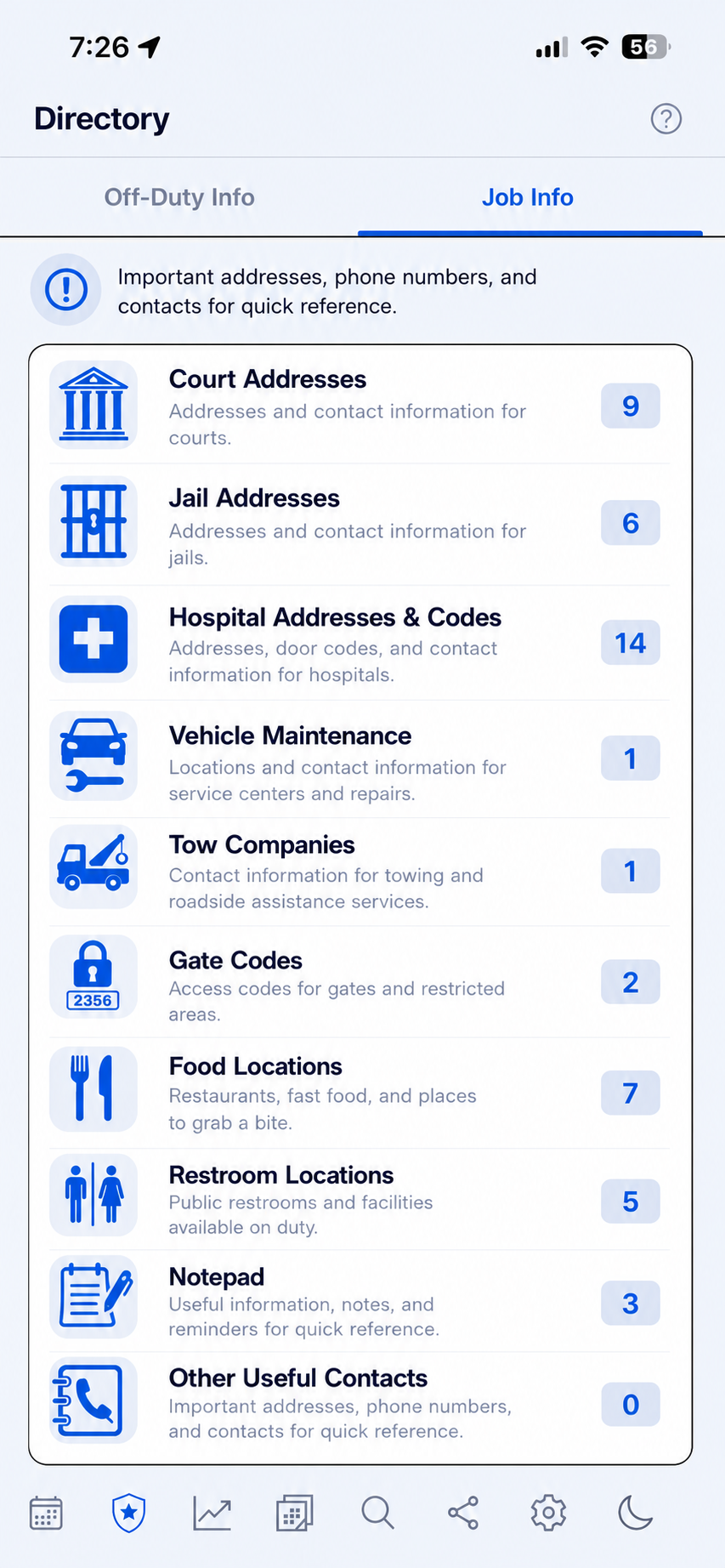Tap the share icon in bottom bar

(x=463, y=1513)
